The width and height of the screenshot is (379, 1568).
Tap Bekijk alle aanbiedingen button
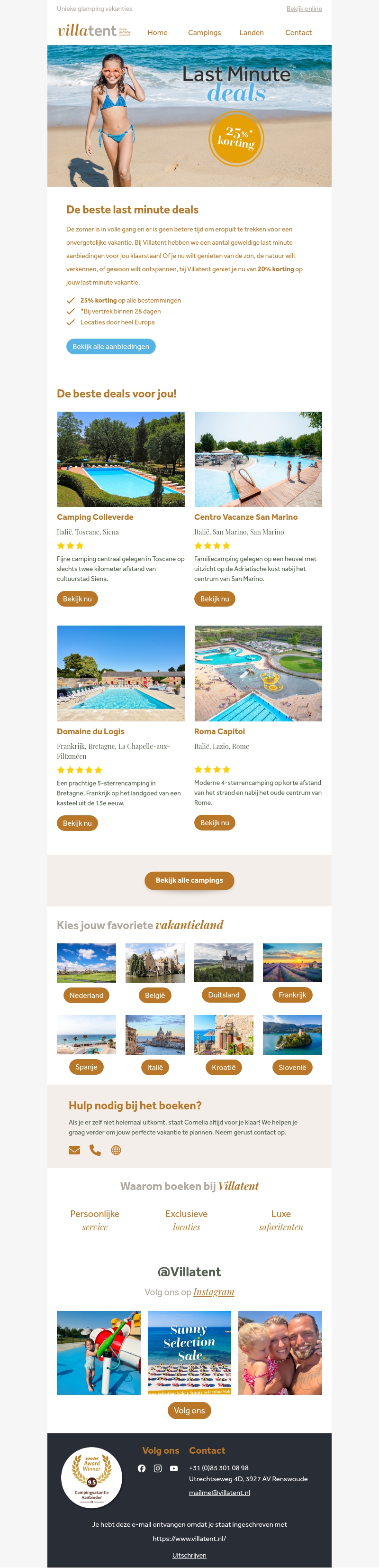point(111,346)
